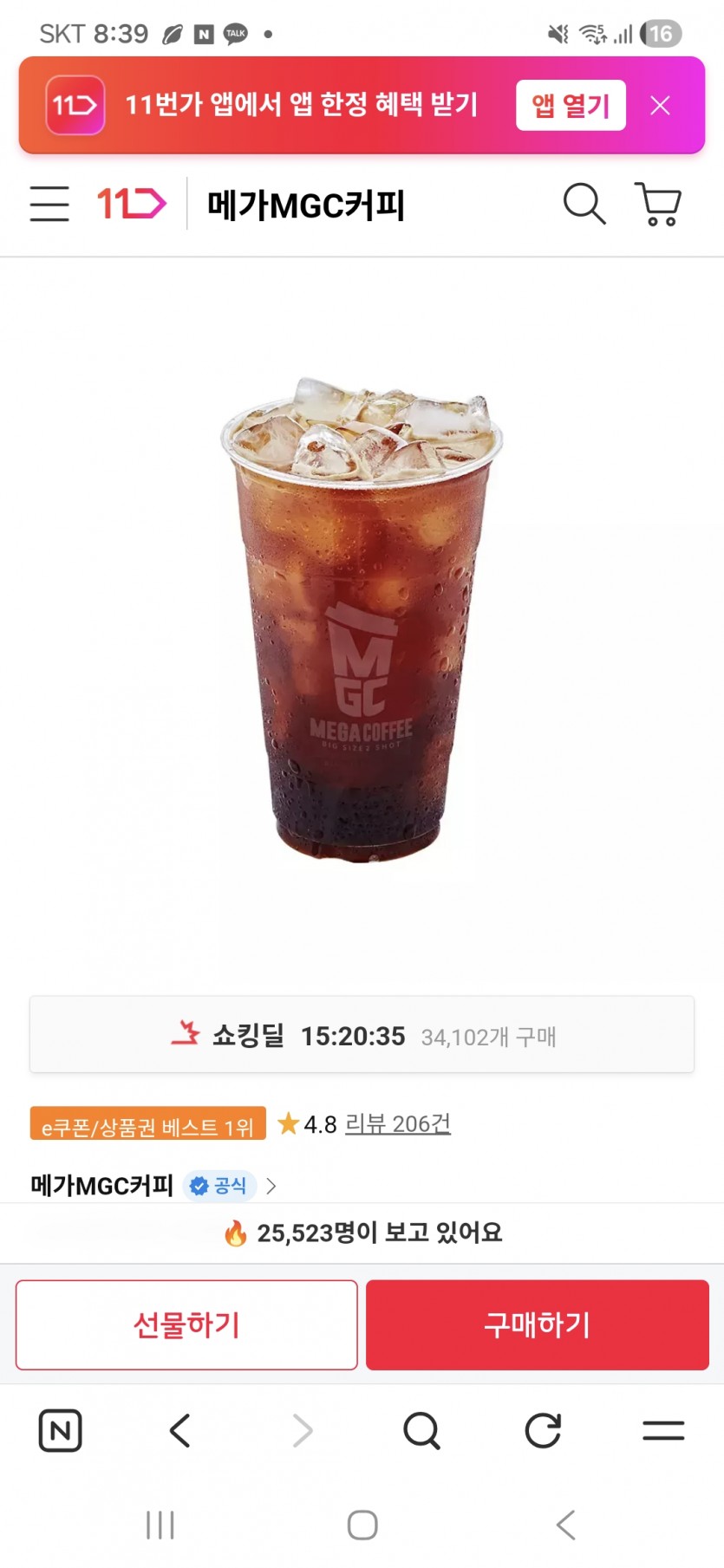Go to the system home screen
Image resolution: width=724 pixels, height=1568 pixels.
[x=362, y=1525]
